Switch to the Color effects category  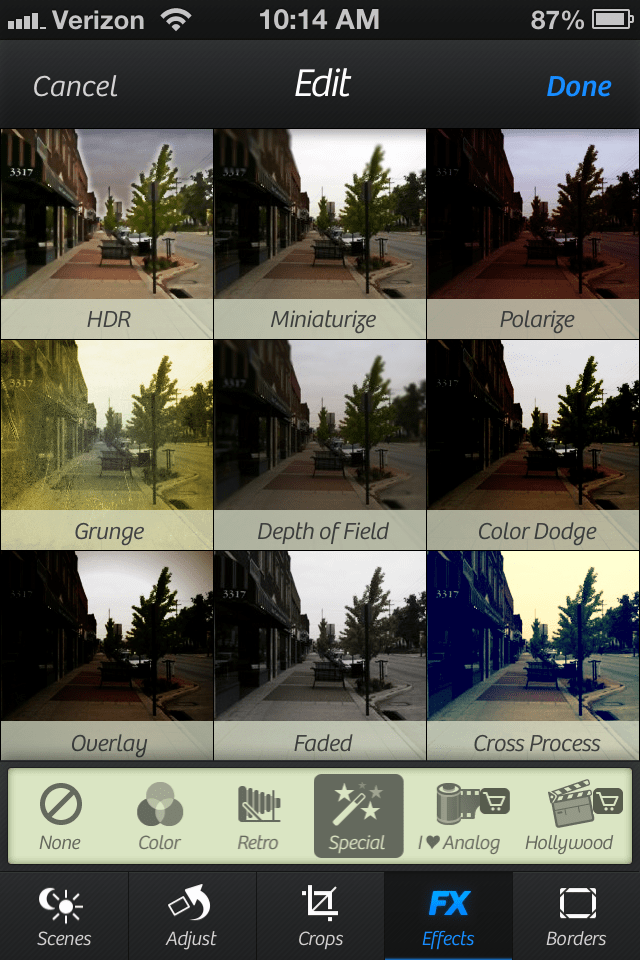coord(159,816)
